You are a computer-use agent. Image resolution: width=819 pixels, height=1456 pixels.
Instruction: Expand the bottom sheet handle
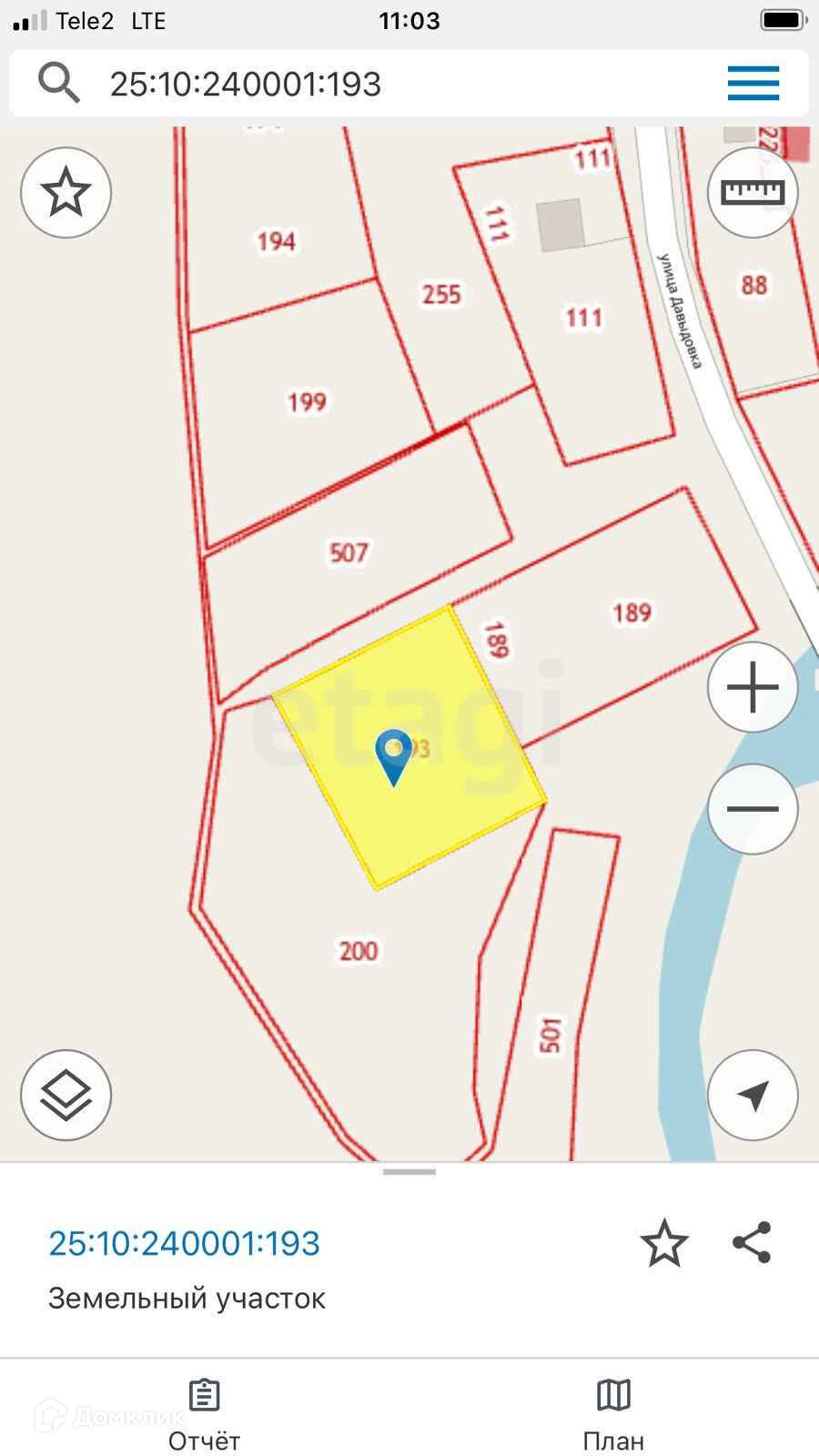pos(409,1172)
